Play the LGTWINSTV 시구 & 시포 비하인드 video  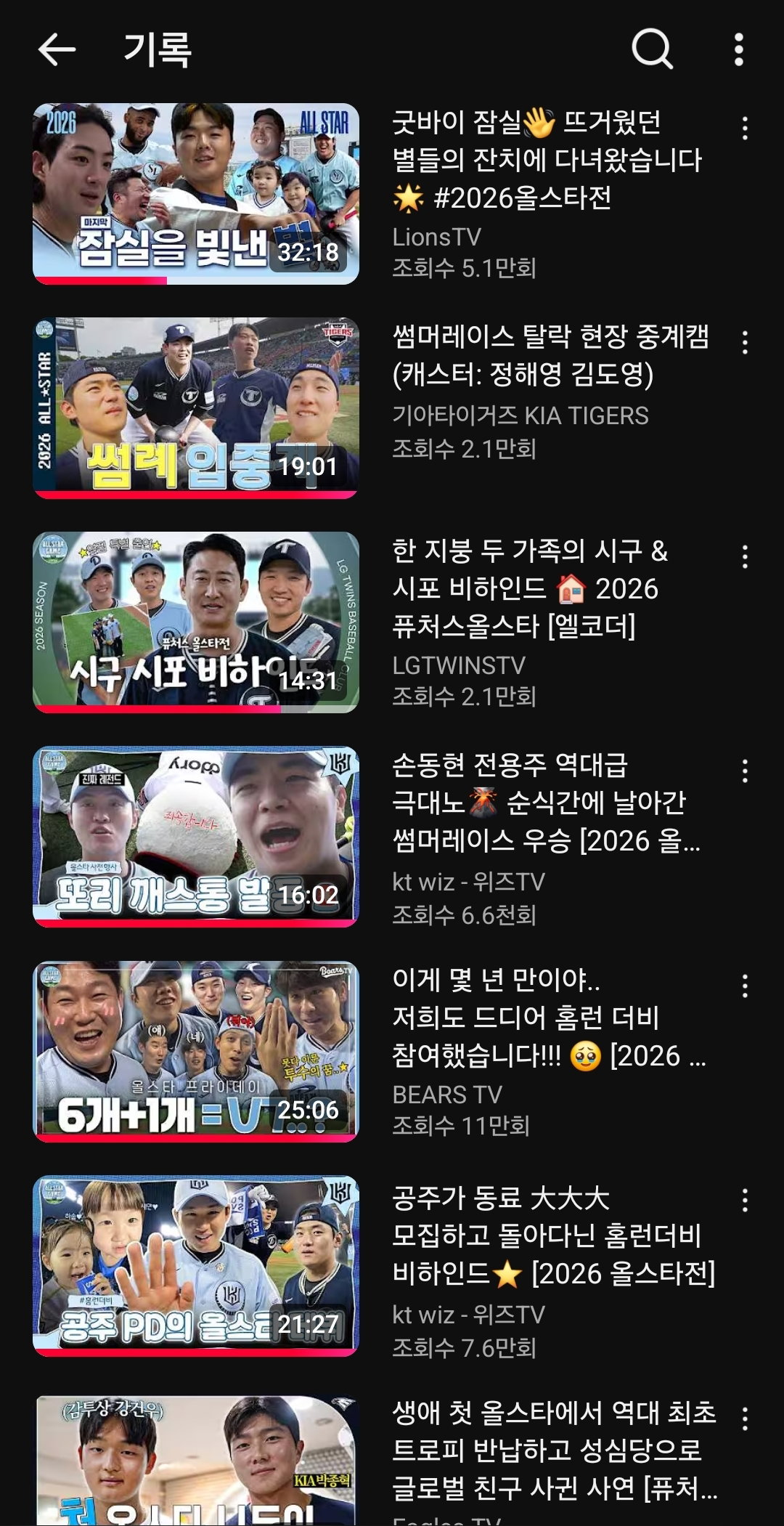196,622
